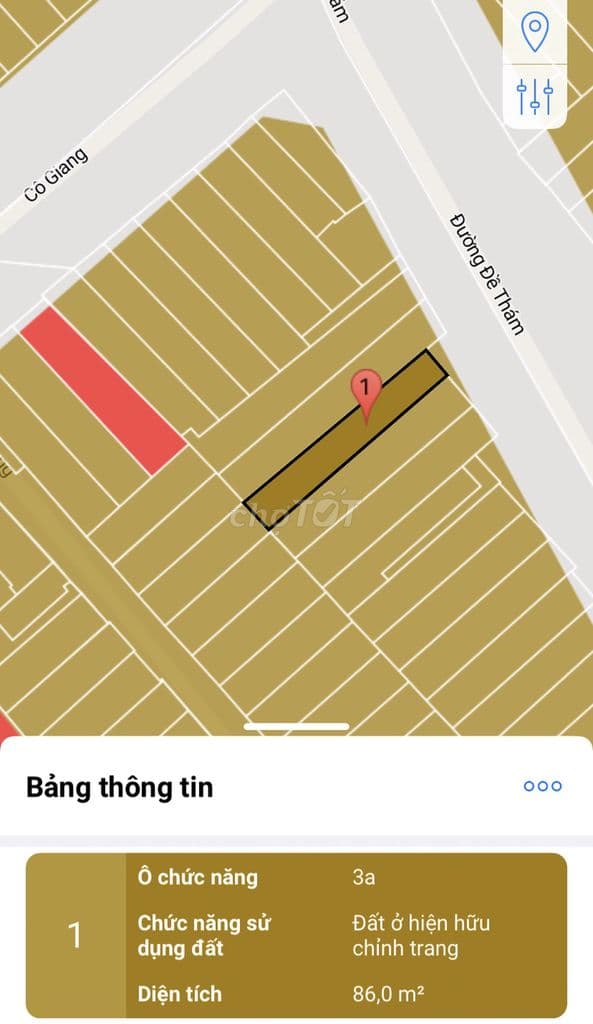Open info card for plot 1
This screenshot has height=1024, width=593.
coord(296,935)
